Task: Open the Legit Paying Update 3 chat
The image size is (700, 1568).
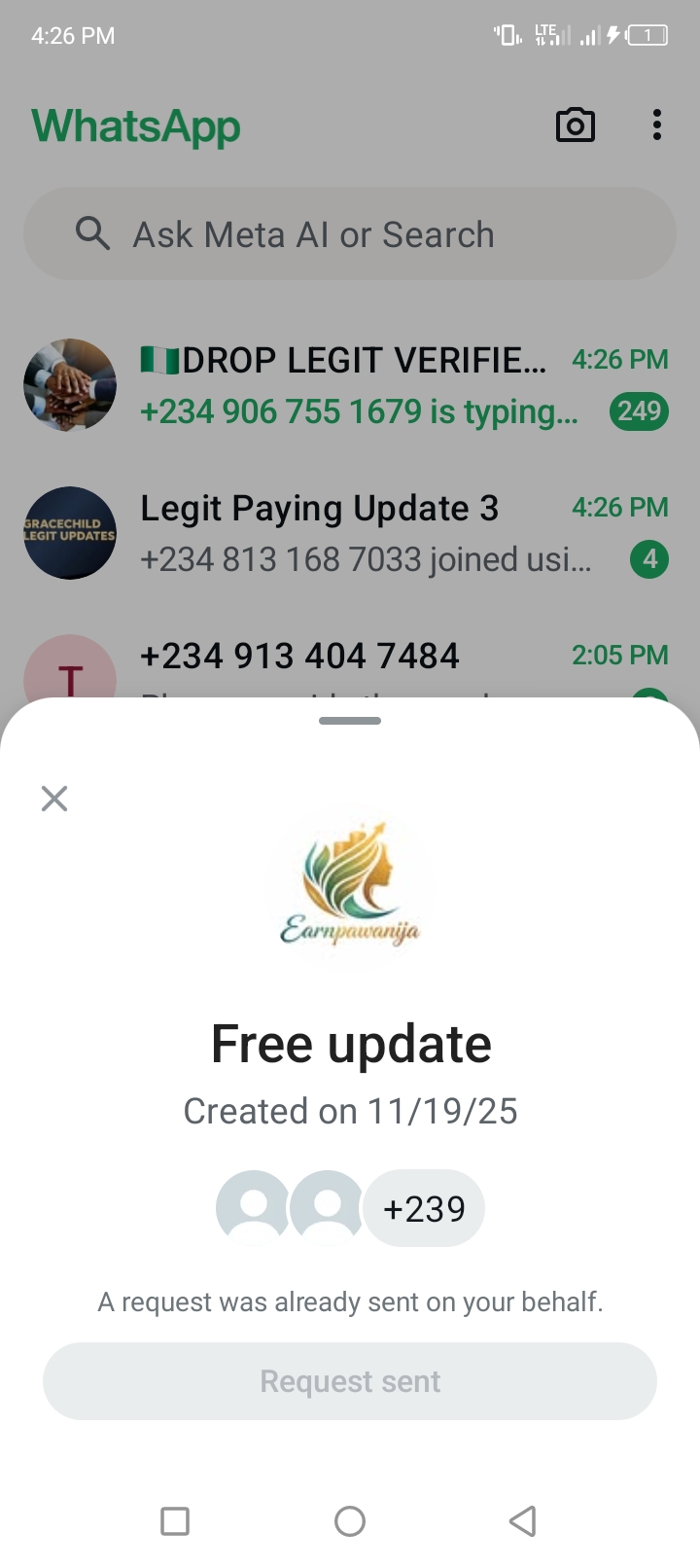Action: click(350, 533)
